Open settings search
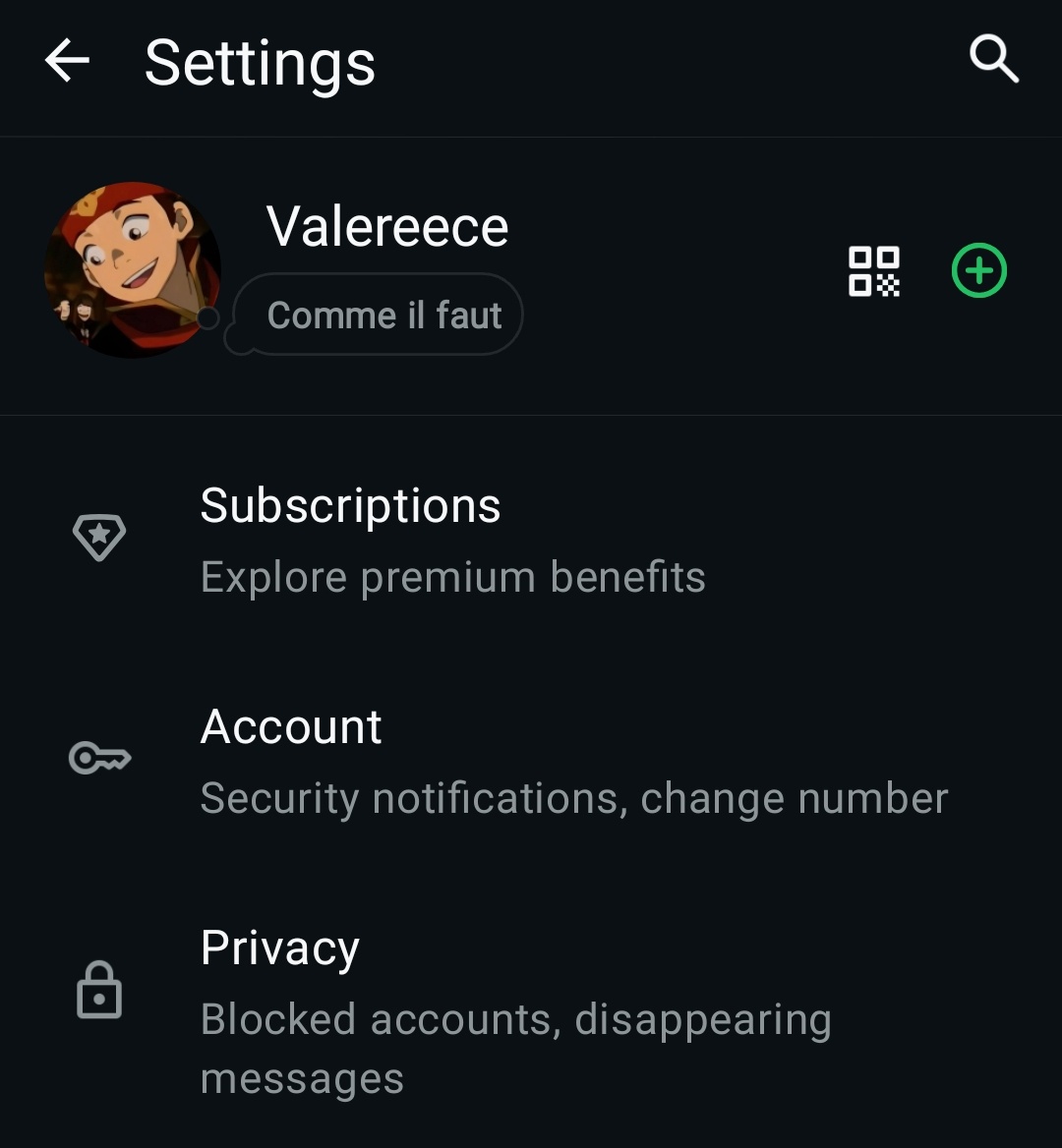The image size is (1062, 1148). coord(994,59)
